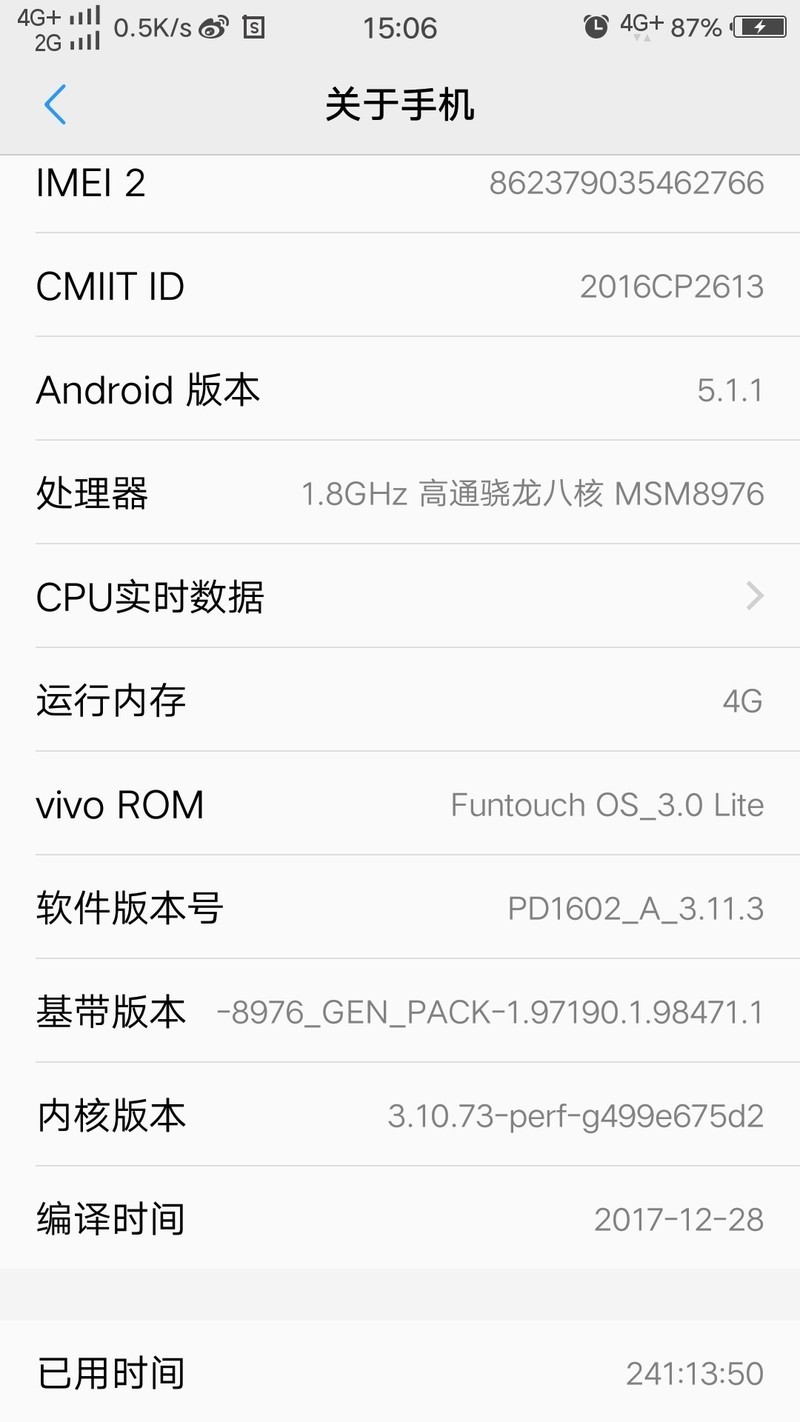The width and height of the screenshot is (800, 1422).
Task: Open CPU实时数据 row
Action: click(x=400, y=597)
